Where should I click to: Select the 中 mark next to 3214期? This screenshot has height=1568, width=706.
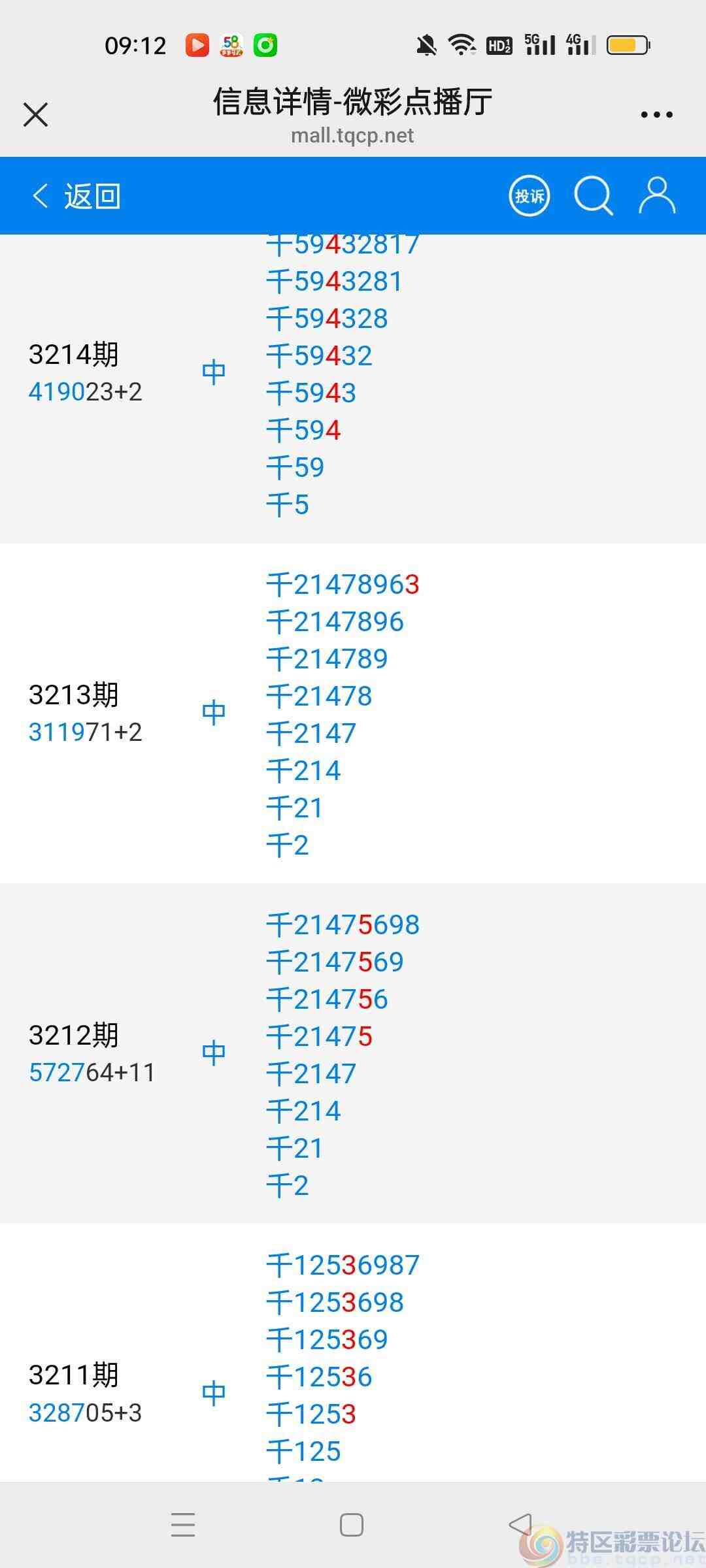pos(213,369)
